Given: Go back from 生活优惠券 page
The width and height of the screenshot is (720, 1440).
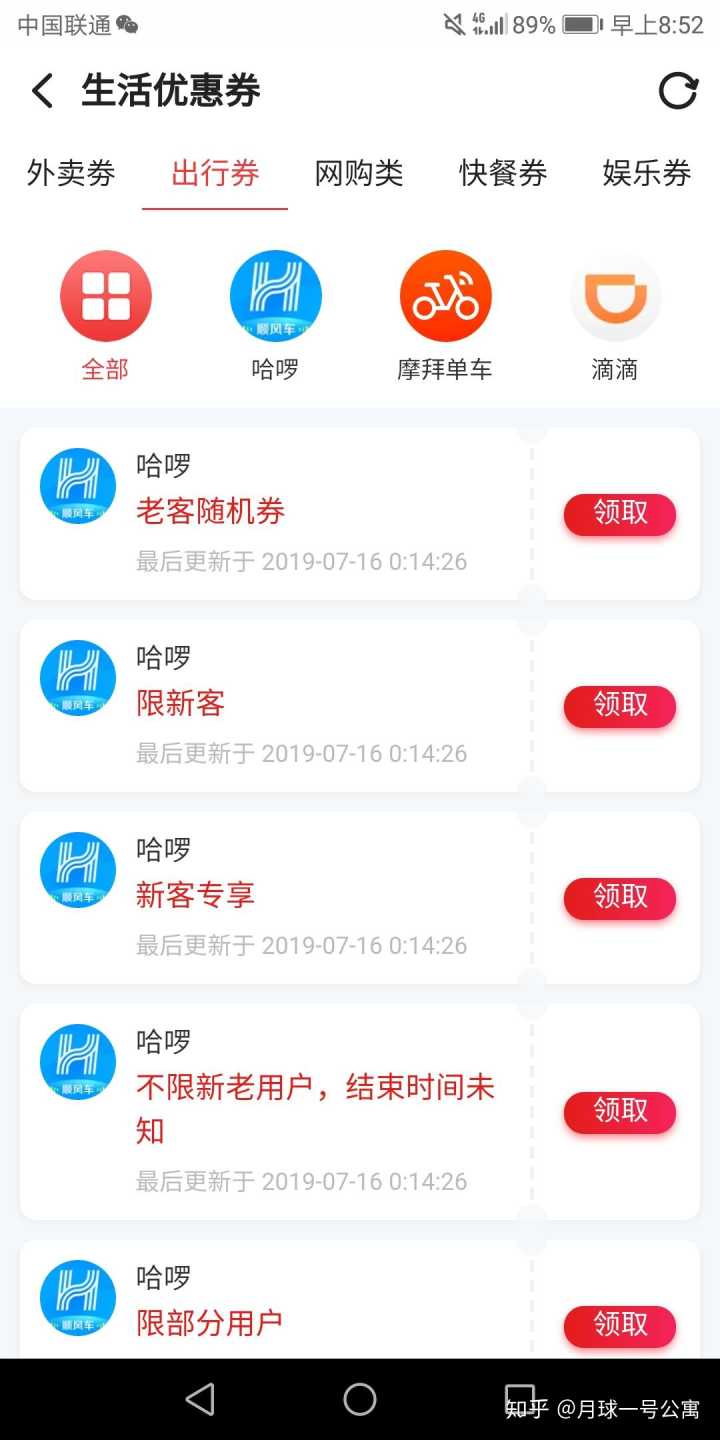Looking at the screenshot, I should (x=42, y=91).
